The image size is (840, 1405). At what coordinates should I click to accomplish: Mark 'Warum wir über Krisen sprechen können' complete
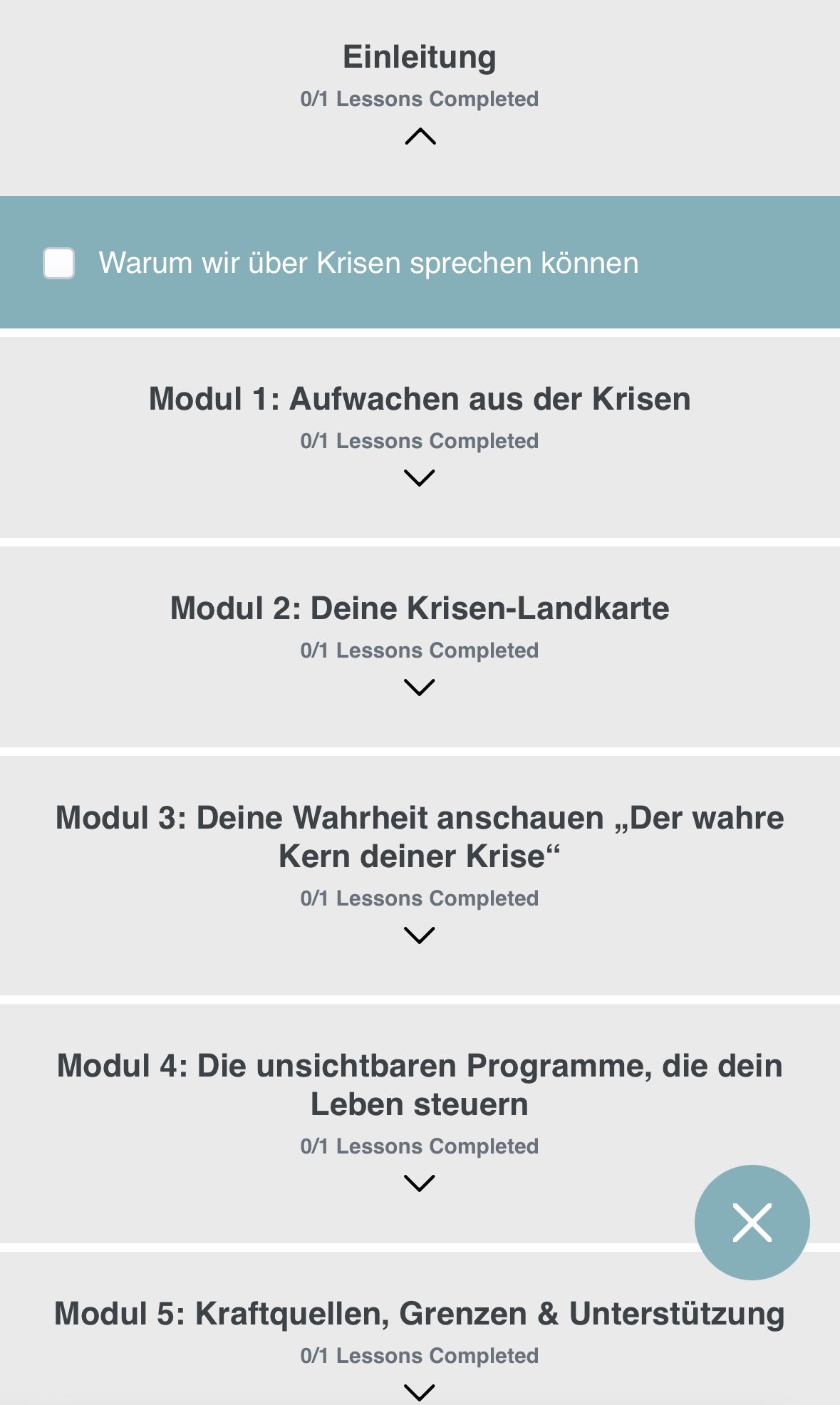tap(58, 263)
